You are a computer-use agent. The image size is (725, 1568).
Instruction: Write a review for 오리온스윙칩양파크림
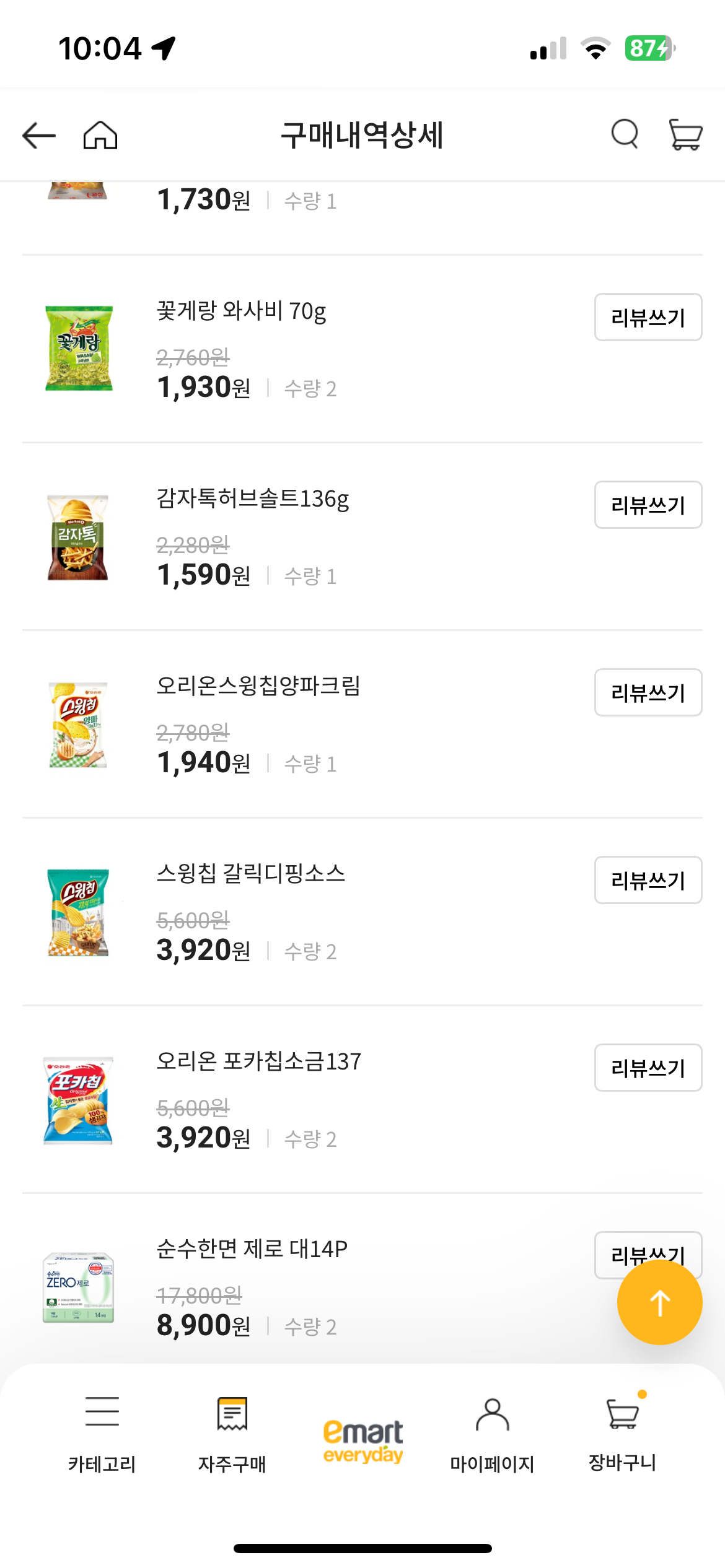pos(648,692)
